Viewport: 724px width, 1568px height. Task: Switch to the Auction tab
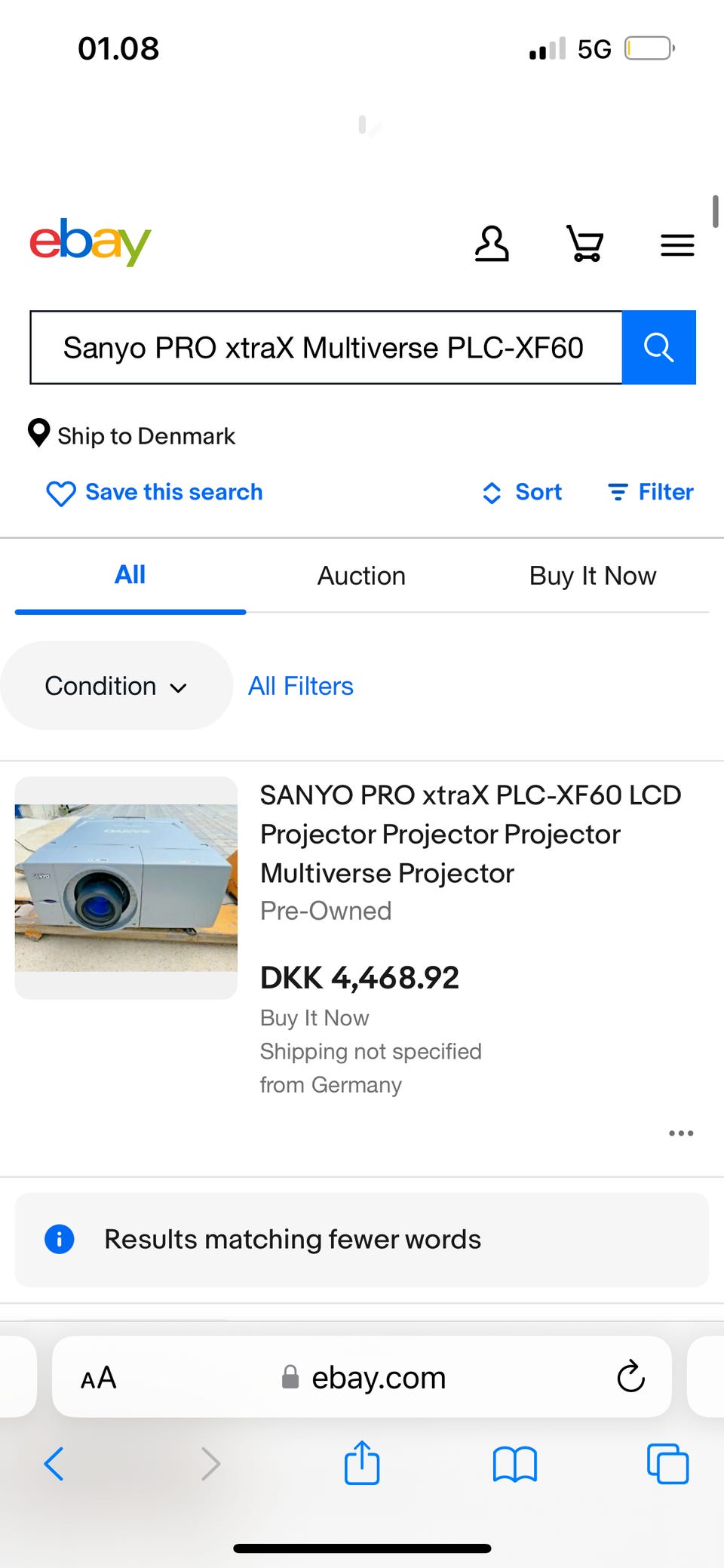pos(361,576)
